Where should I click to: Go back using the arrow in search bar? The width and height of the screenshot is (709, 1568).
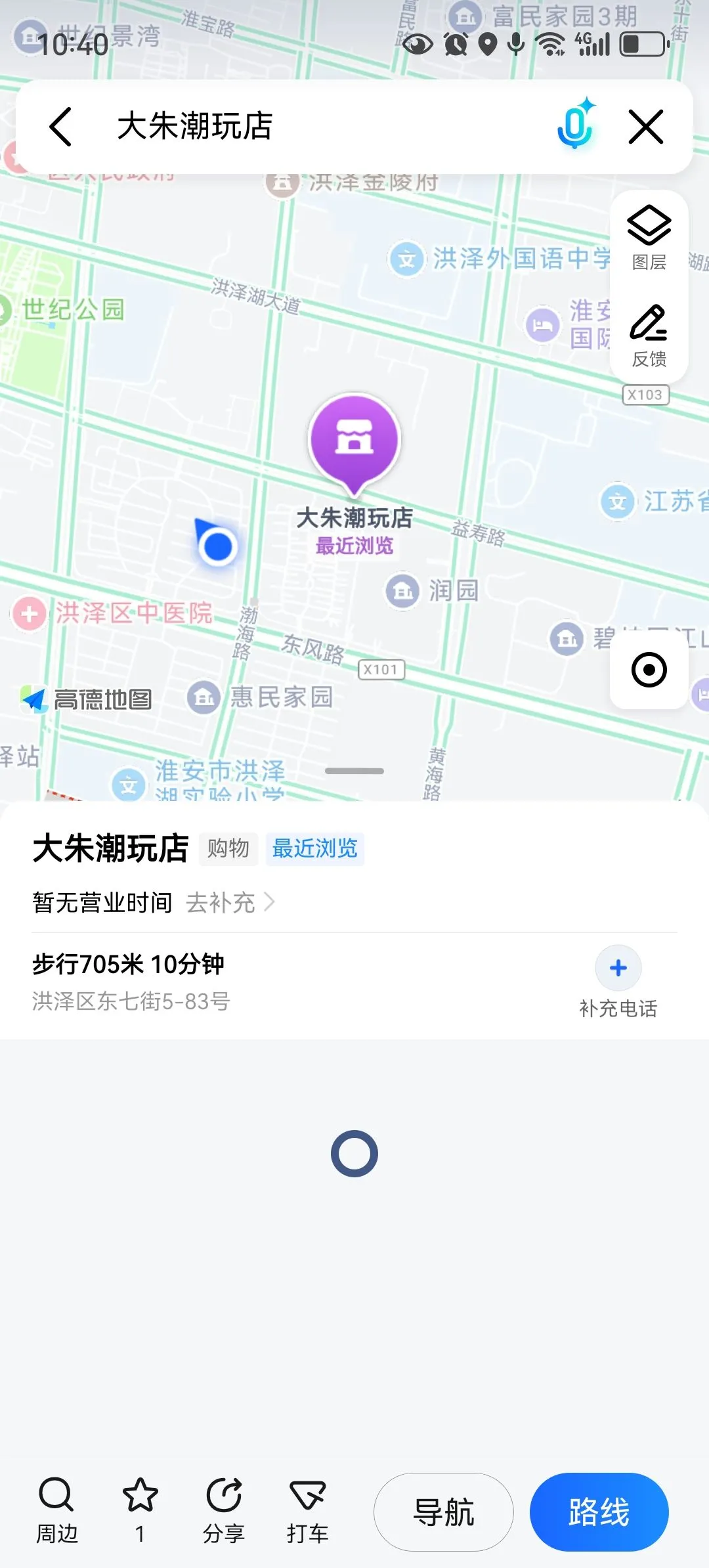(60, 126)
